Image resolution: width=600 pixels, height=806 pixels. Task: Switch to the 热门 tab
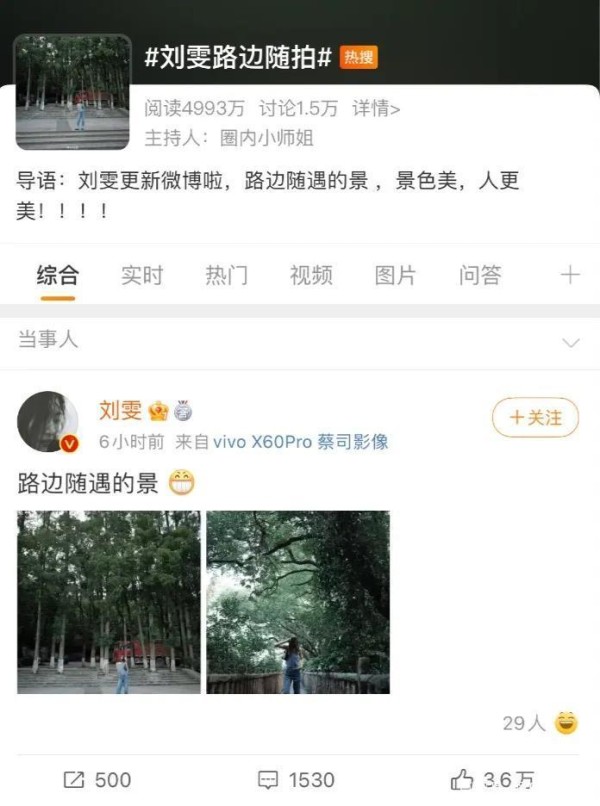[226, 275]
